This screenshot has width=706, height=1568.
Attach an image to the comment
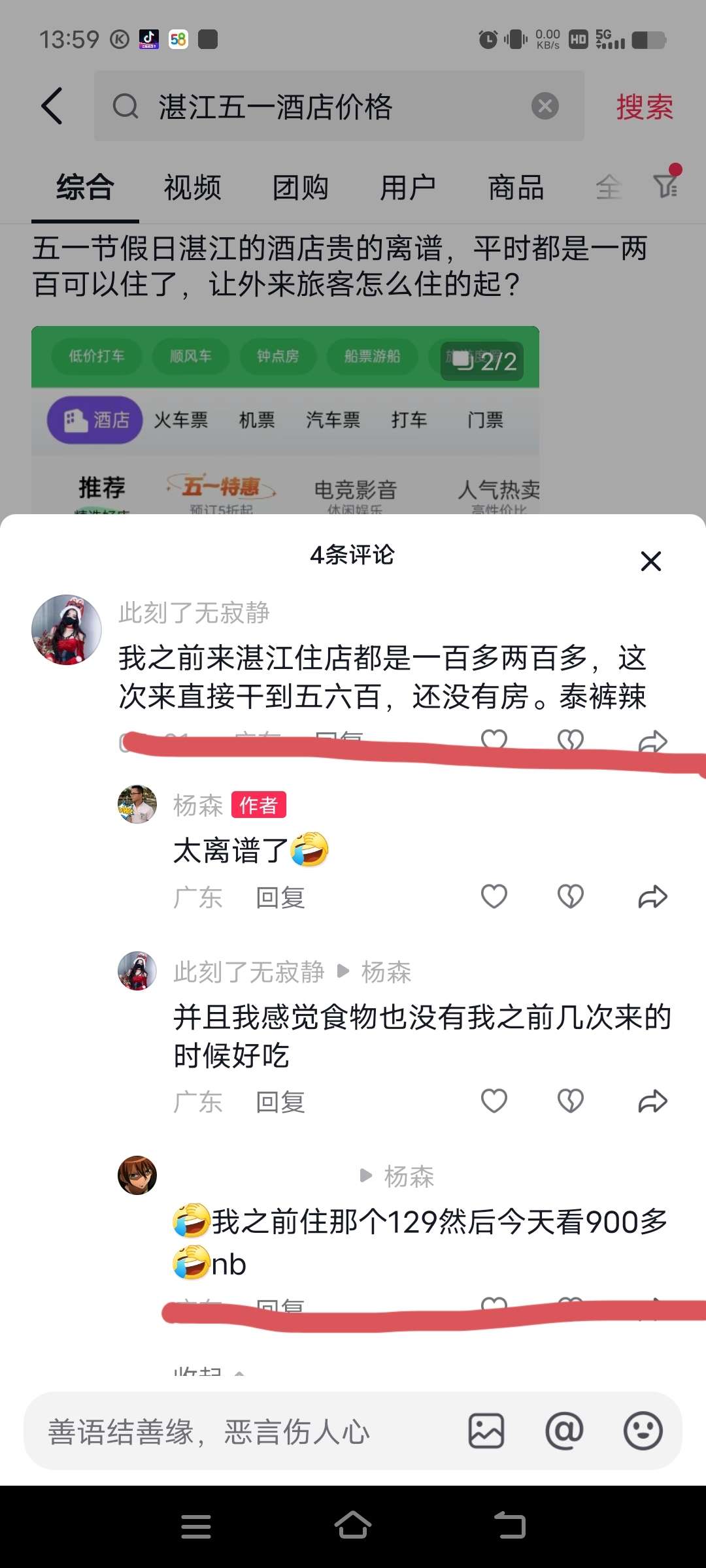[x=486, y=1431]
